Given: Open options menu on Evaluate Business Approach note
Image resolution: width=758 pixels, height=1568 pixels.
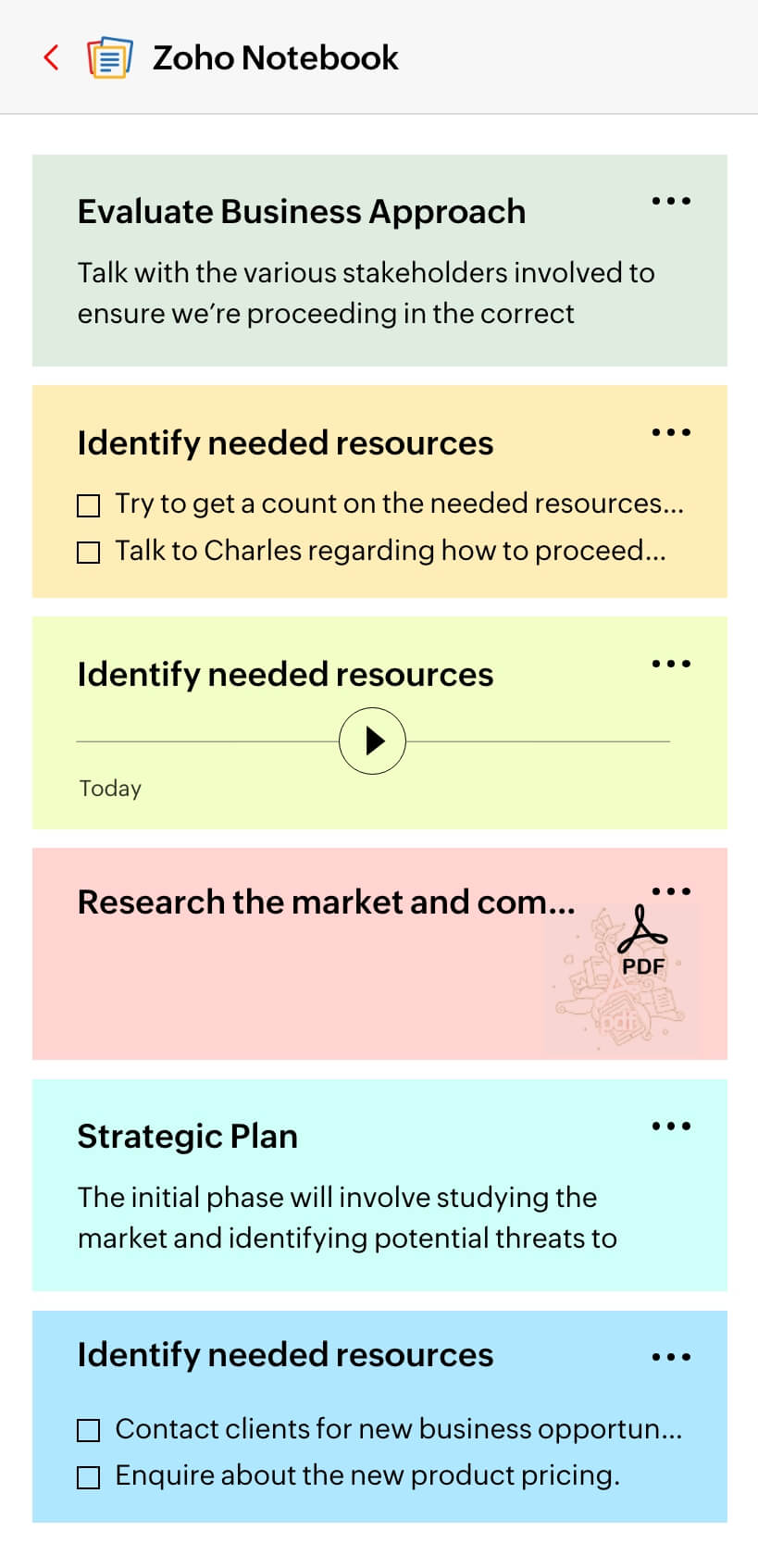Looking at the screenshot, I should pyautogui.click(x=673, y=201).
